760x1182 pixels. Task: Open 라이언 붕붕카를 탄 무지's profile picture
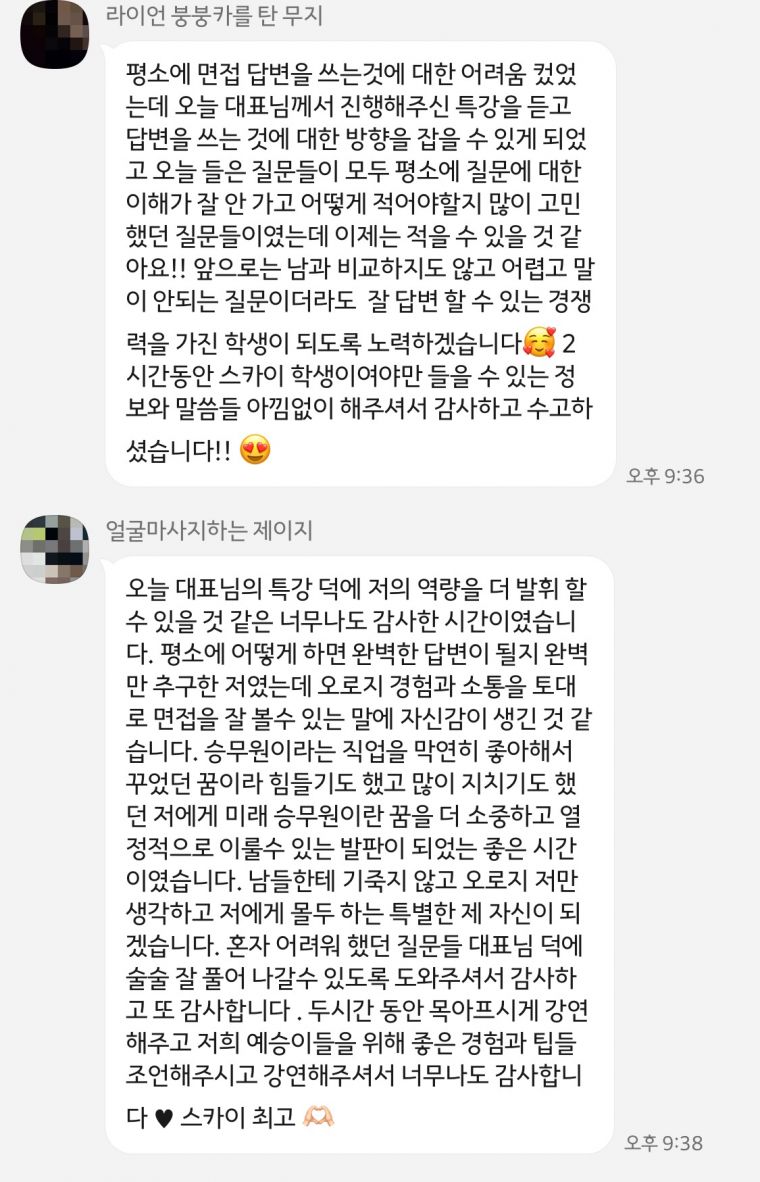pos(55,35)
